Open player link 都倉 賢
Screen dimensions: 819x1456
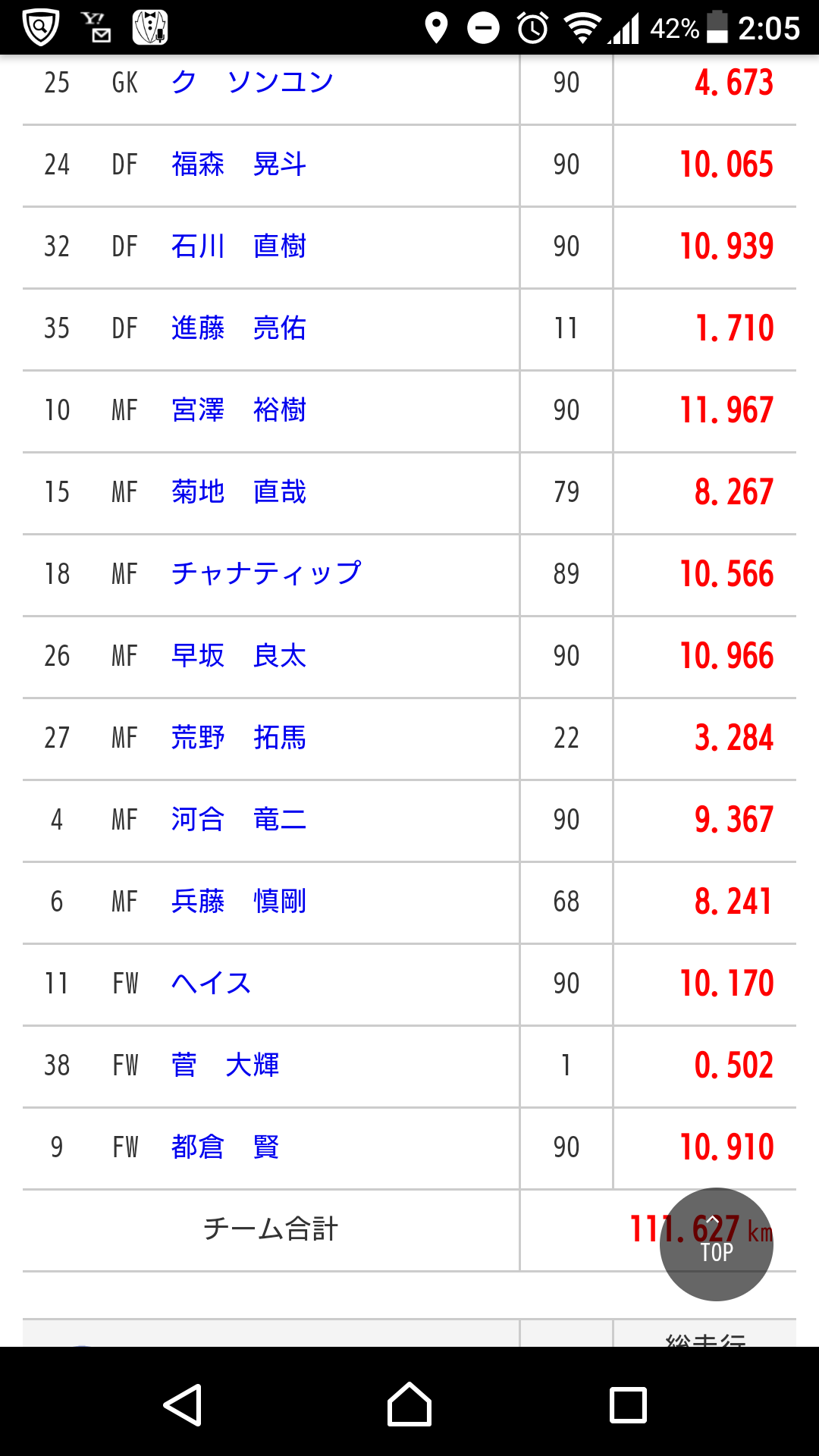pos(224,1147)
